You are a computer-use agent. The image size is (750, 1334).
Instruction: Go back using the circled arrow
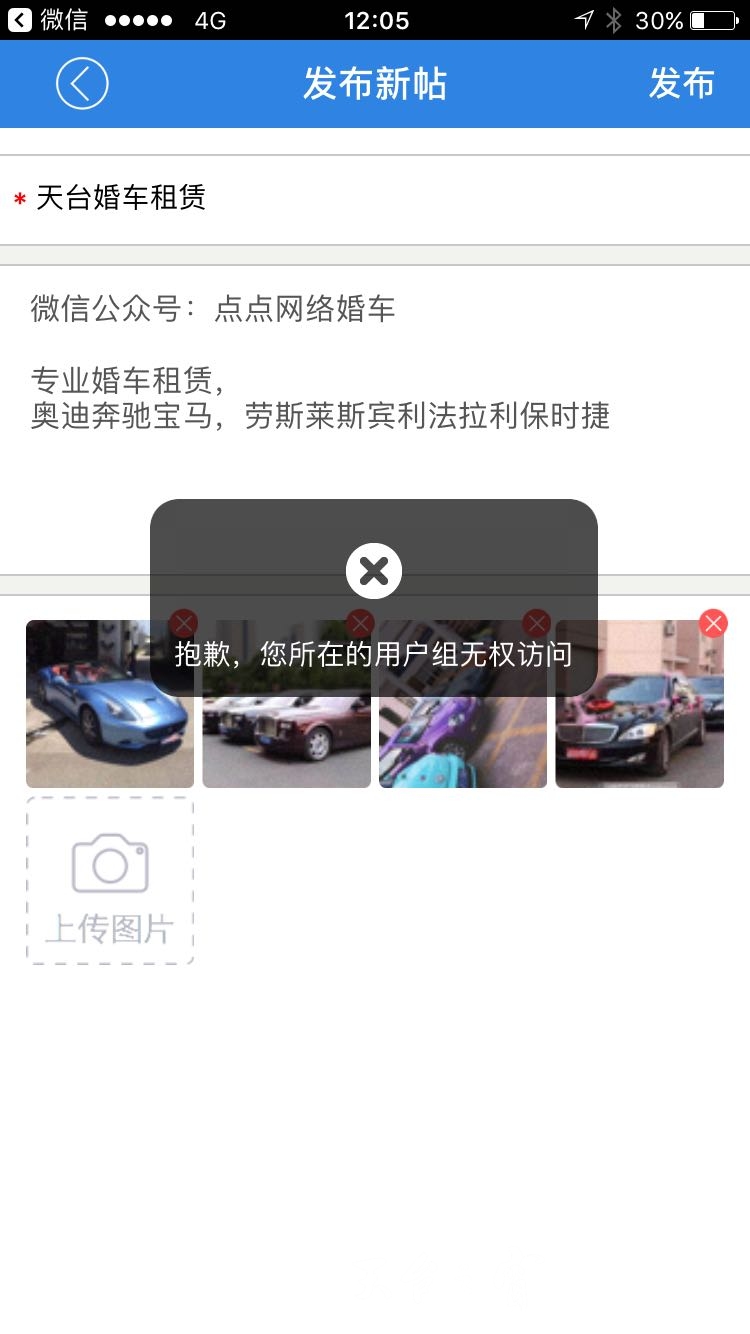pos(82,83)
